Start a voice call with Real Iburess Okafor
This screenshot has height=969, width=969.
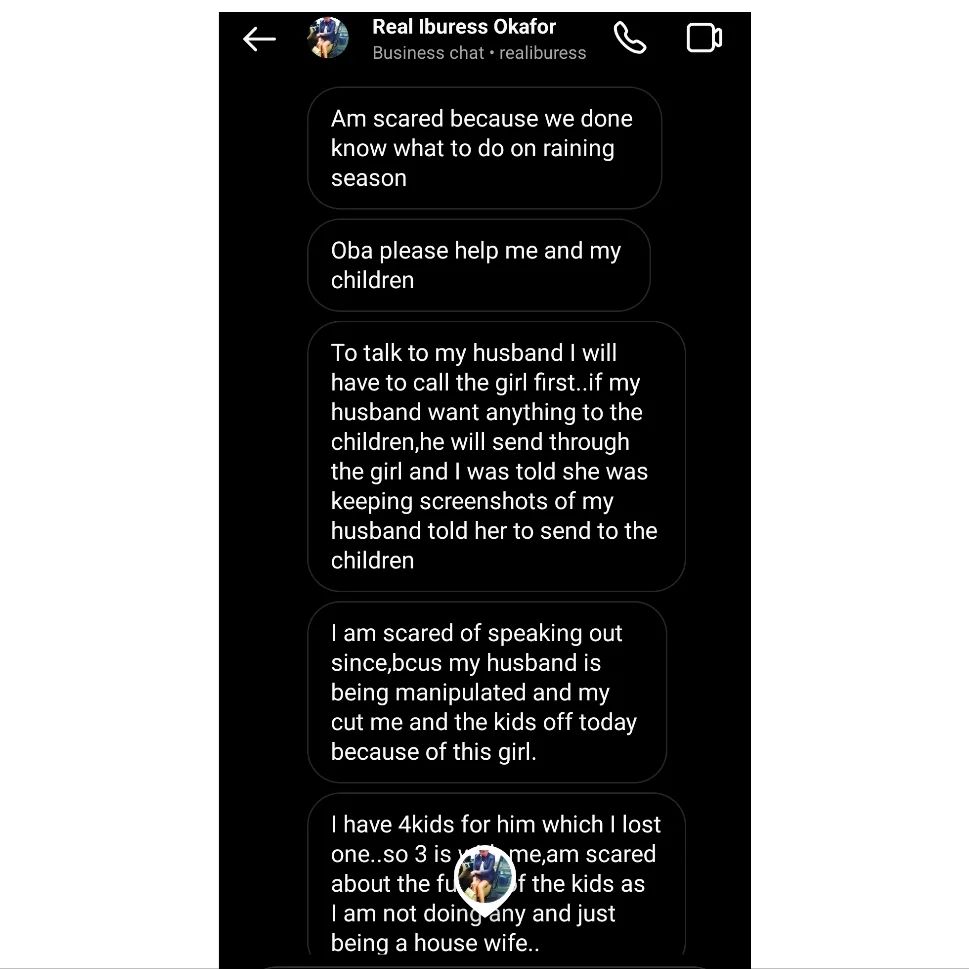[630, 39]
